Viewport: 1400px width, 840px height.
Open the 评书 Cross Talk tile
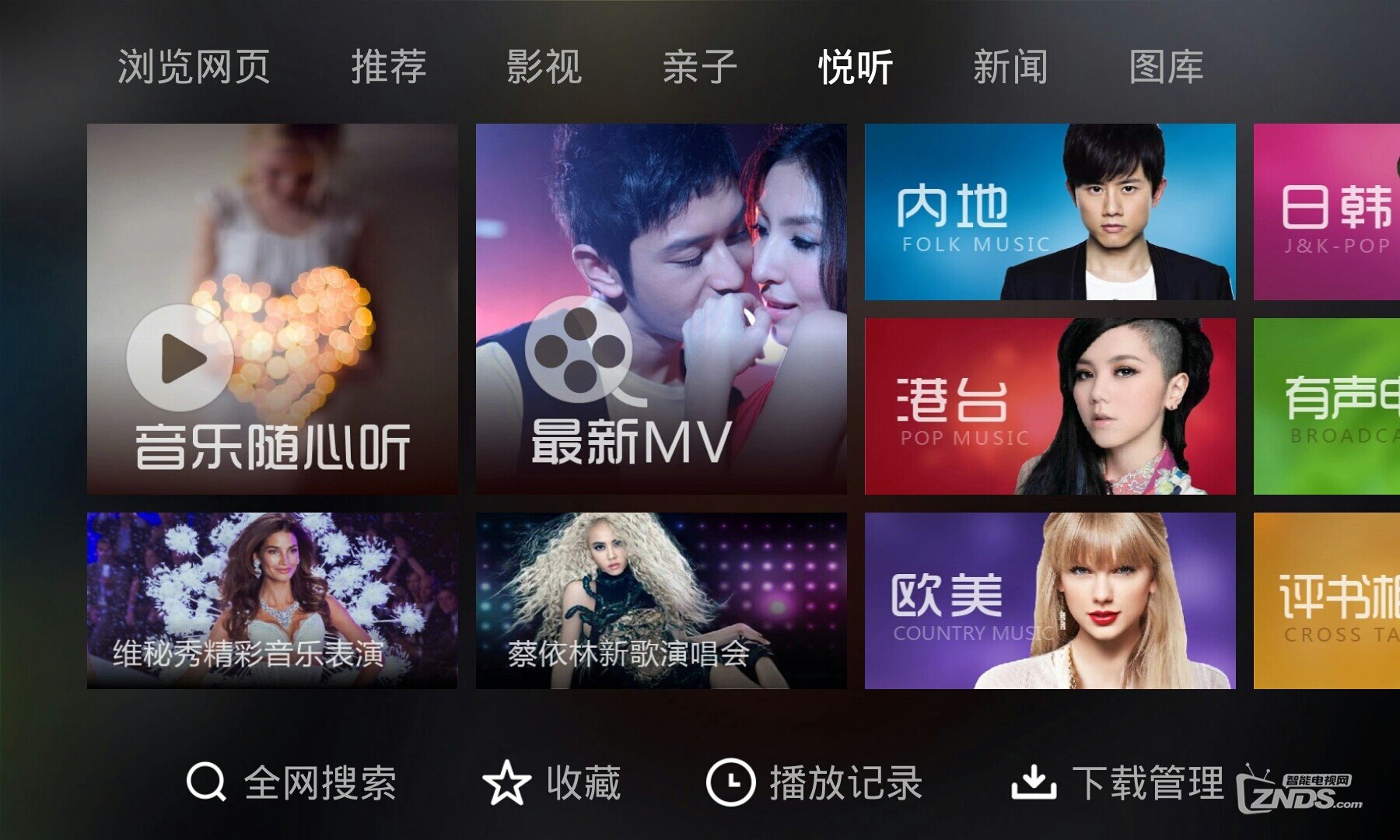tap(1327, 600)
